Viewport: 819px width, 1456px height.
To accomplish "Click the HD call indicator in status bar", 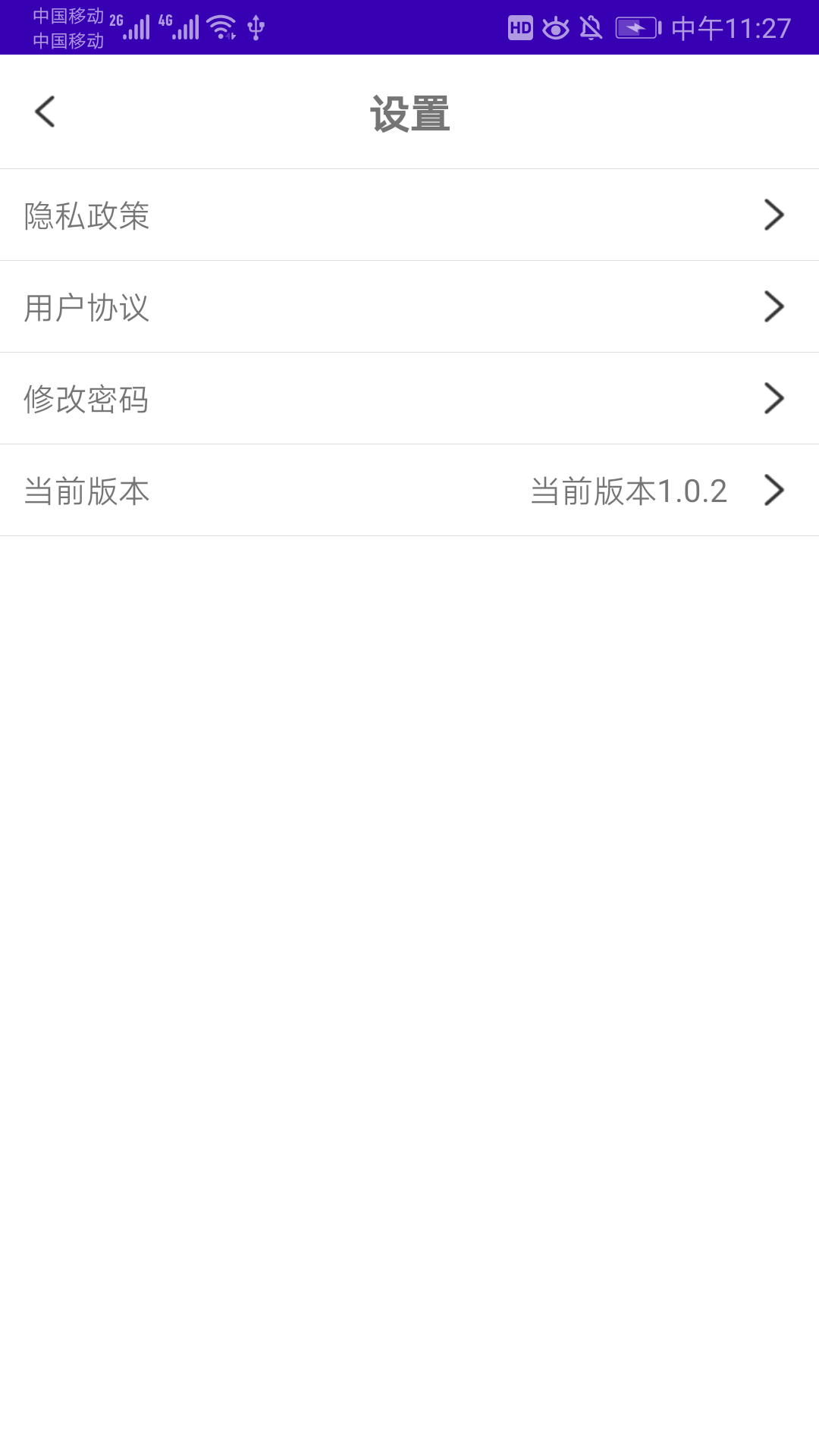I will coord(519,27).
